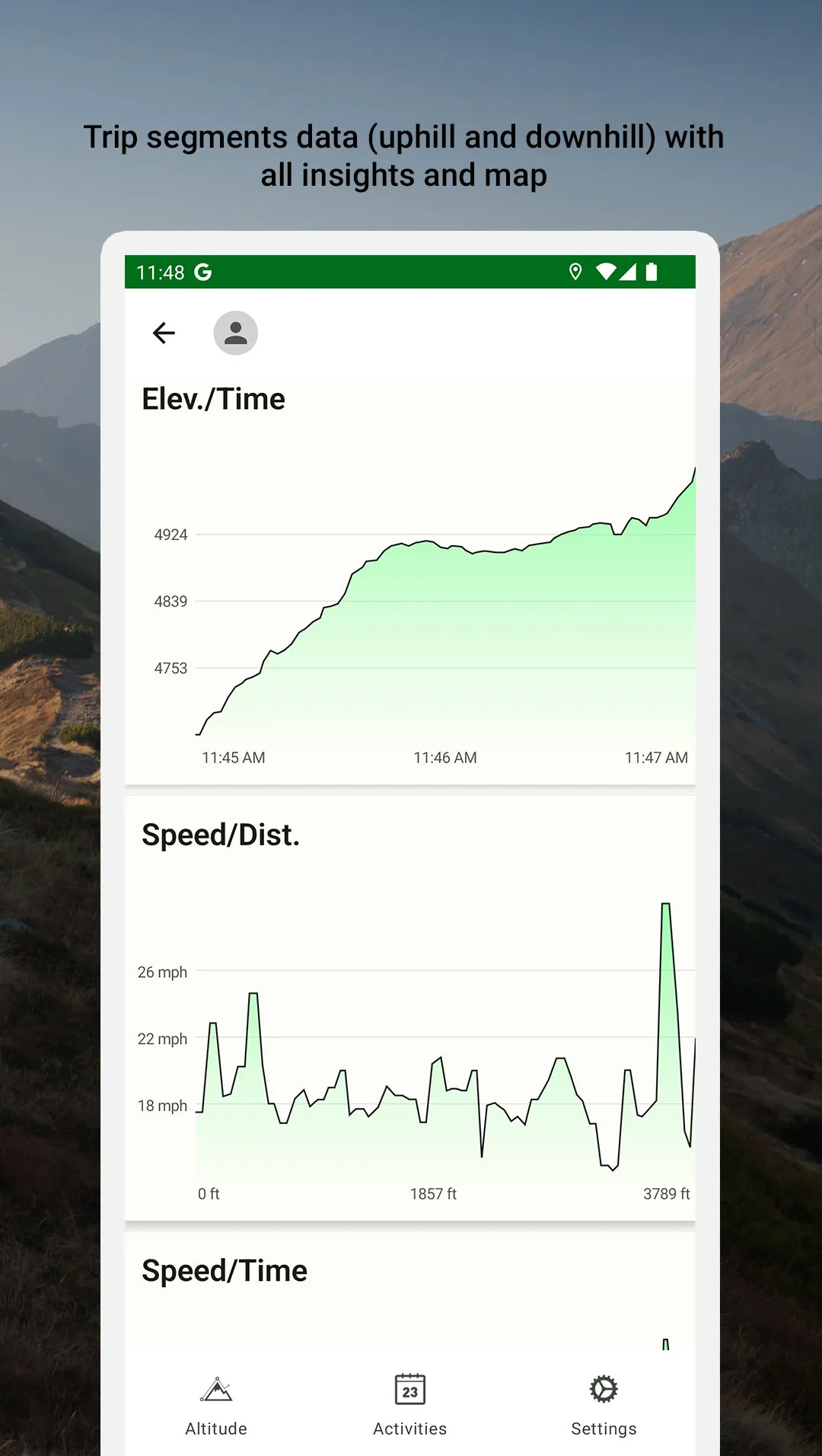Tap the 26 mph axis label

(x=161, y=971)
